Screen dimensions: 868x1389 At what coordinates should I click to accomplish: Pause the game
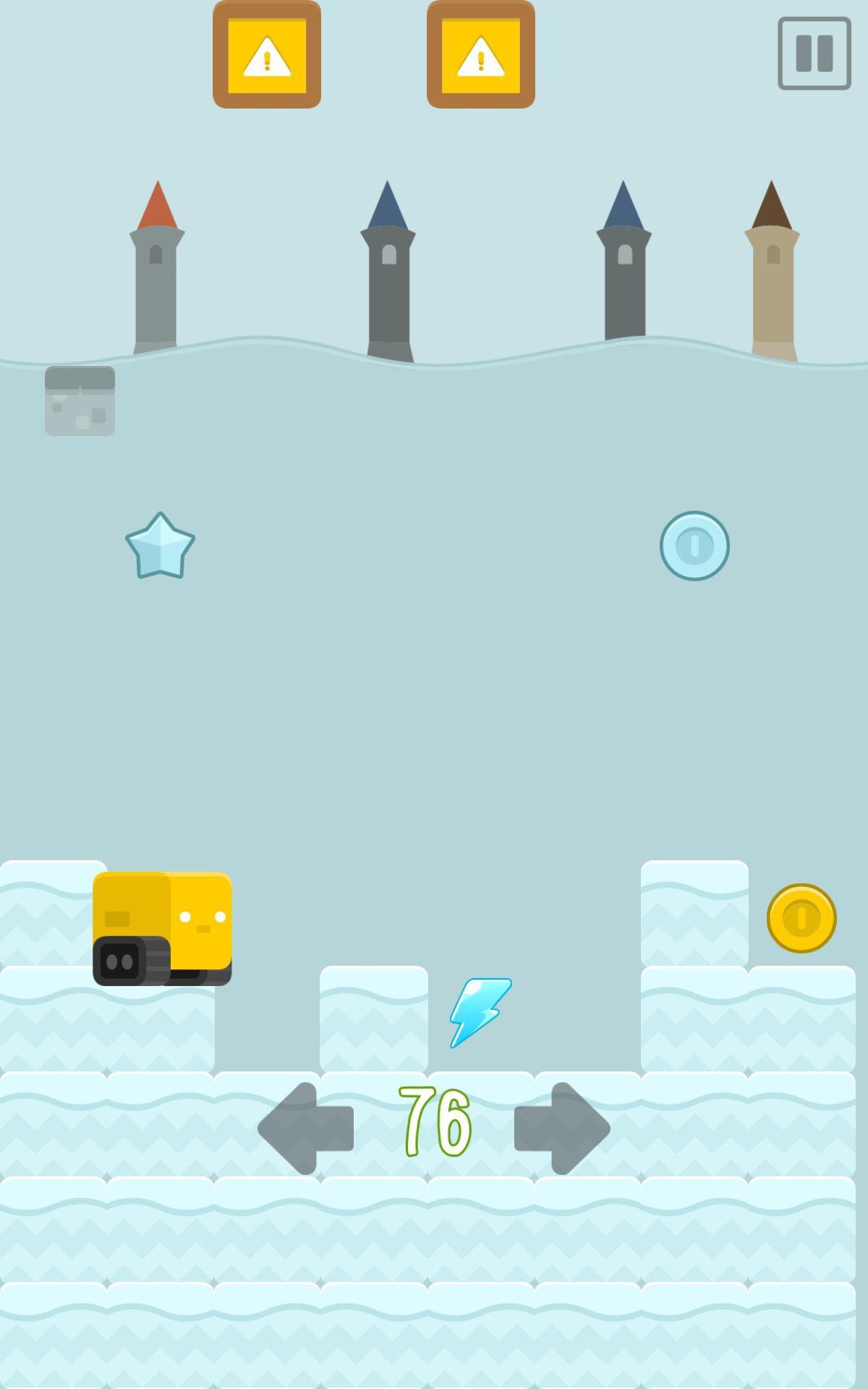(814, 54)
